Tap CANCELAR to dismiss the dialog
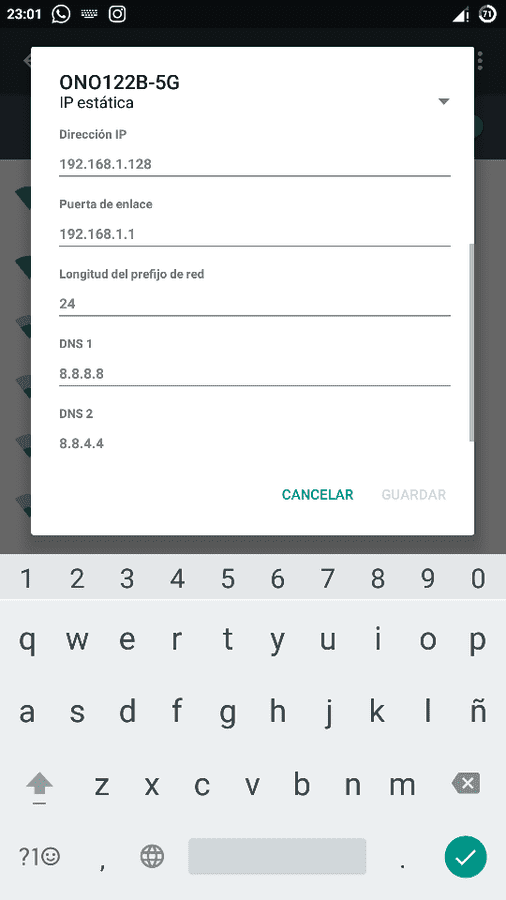506x900 pixels. pyautogui.click(x=317, y=495)
